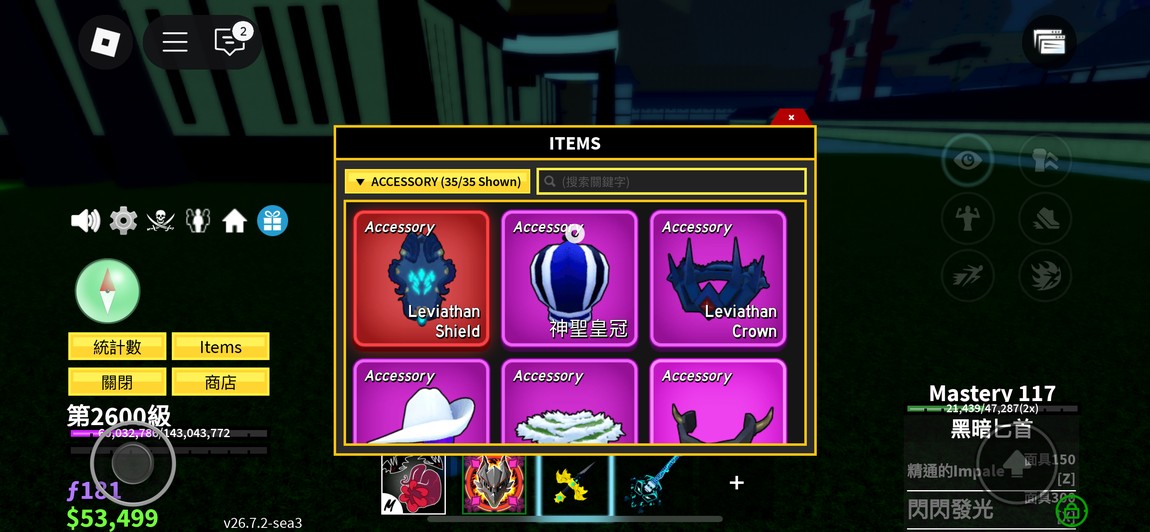Screen dimensions: 1150x532
Task: Open the 統計數 stats button
Action: (x=117, y=347)
